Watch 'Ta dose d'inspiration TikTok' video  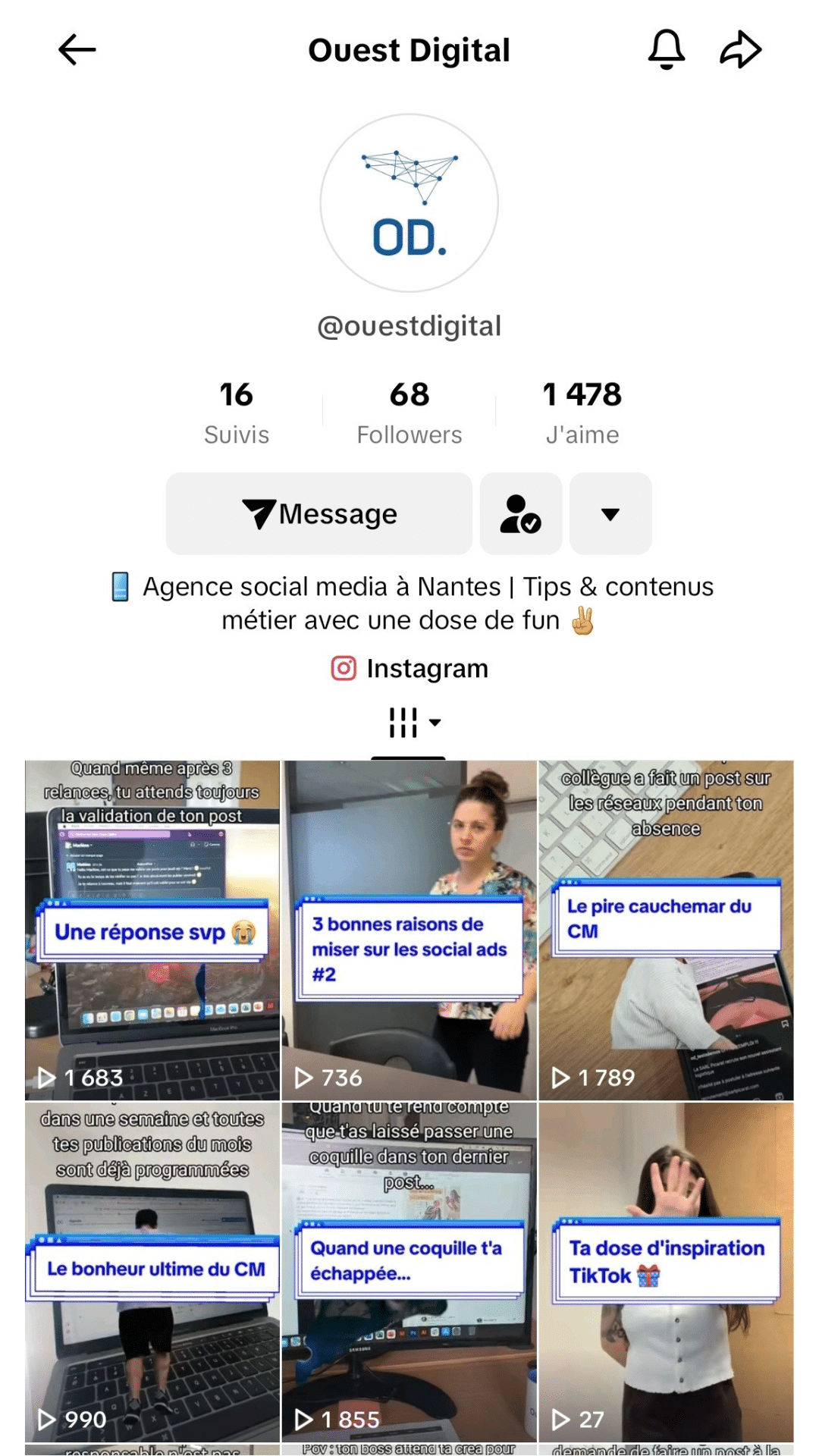(x=666, y=1272)
